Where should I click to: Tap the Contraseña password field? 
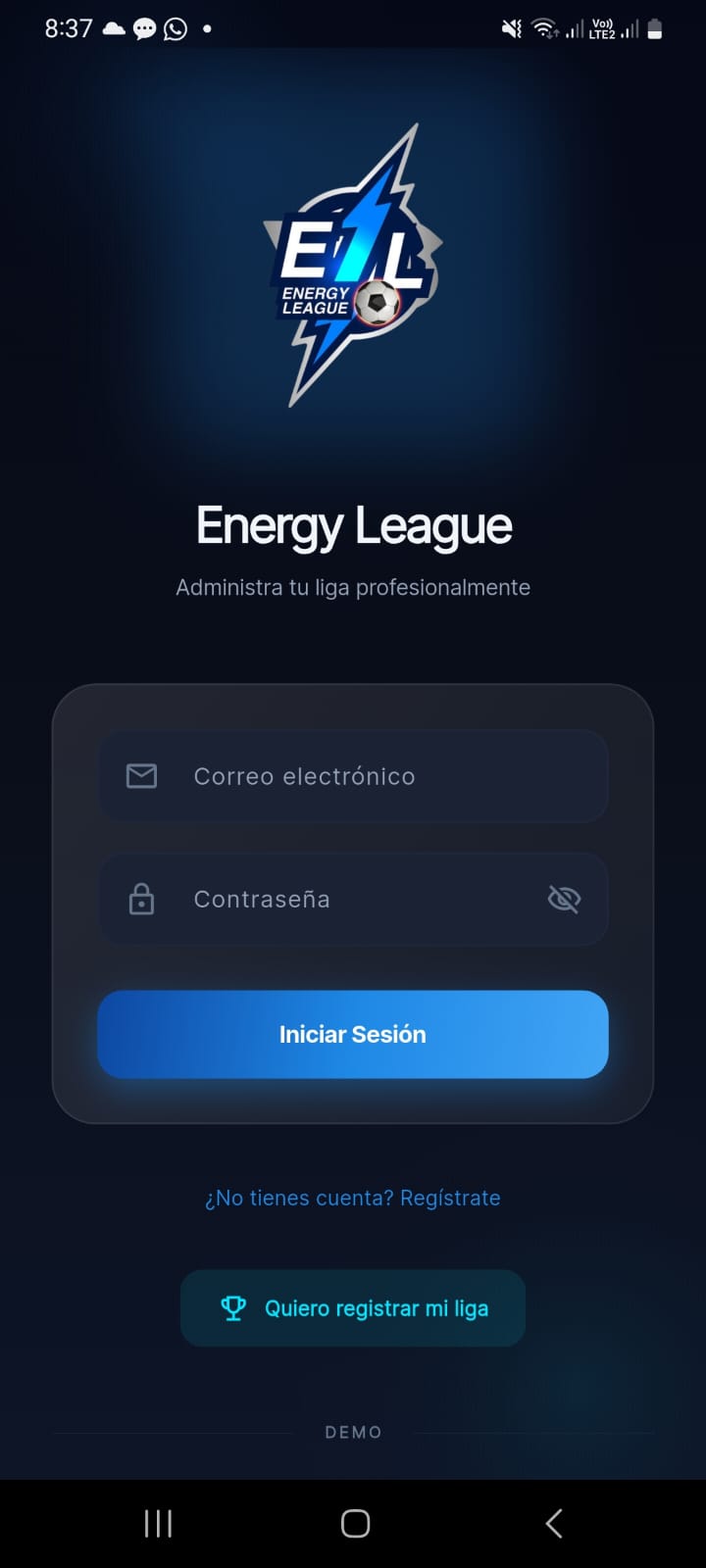tap(333, 899)
